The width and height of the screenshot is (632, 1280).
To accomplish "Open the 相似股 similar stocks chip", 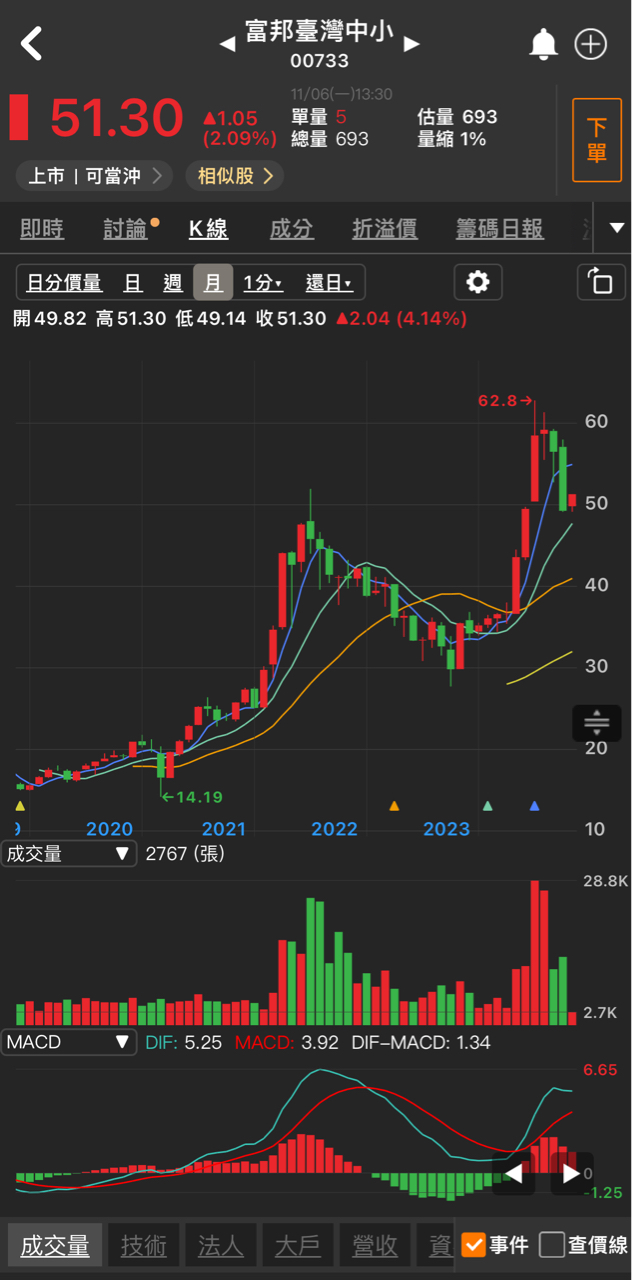I will click(x=234, y=176).
